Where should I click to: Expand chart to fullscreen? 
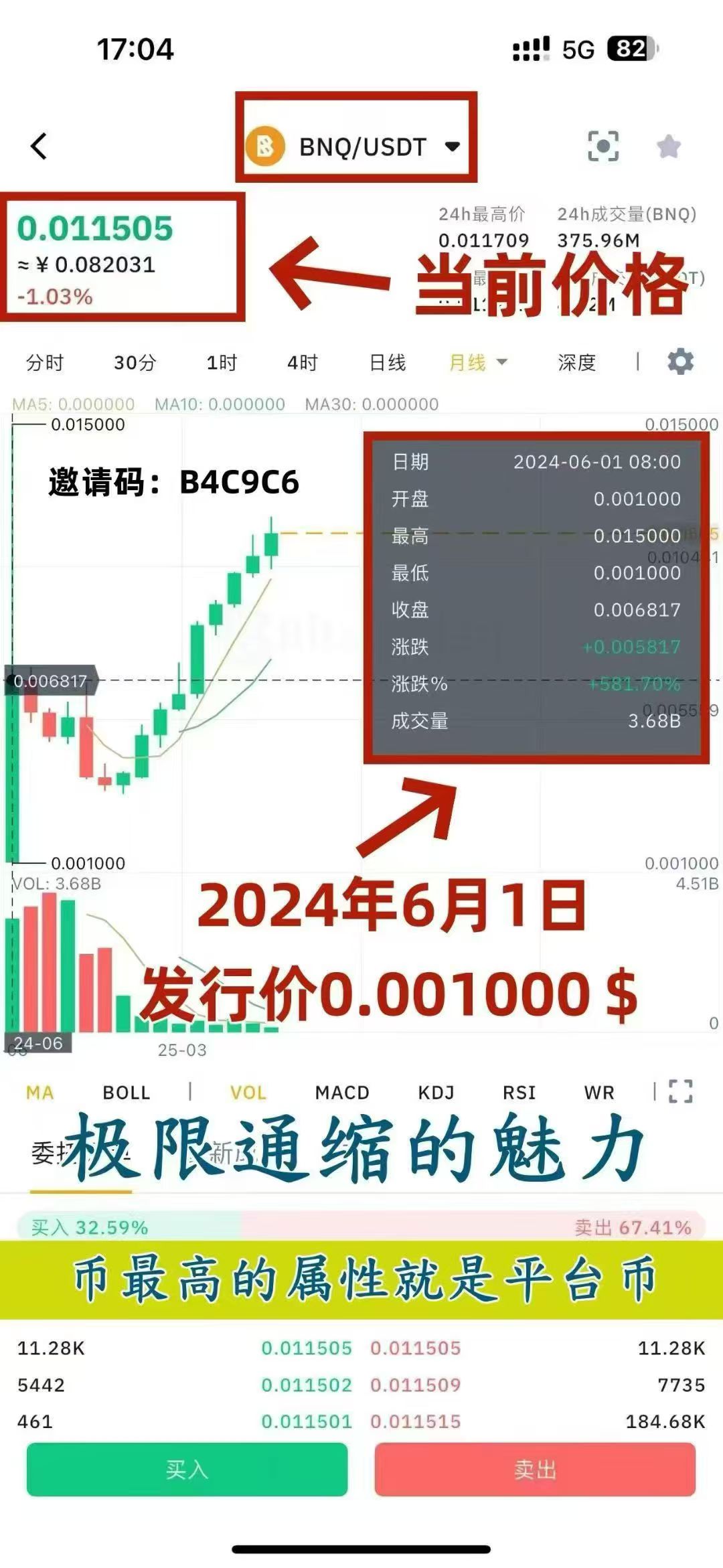680,1091
